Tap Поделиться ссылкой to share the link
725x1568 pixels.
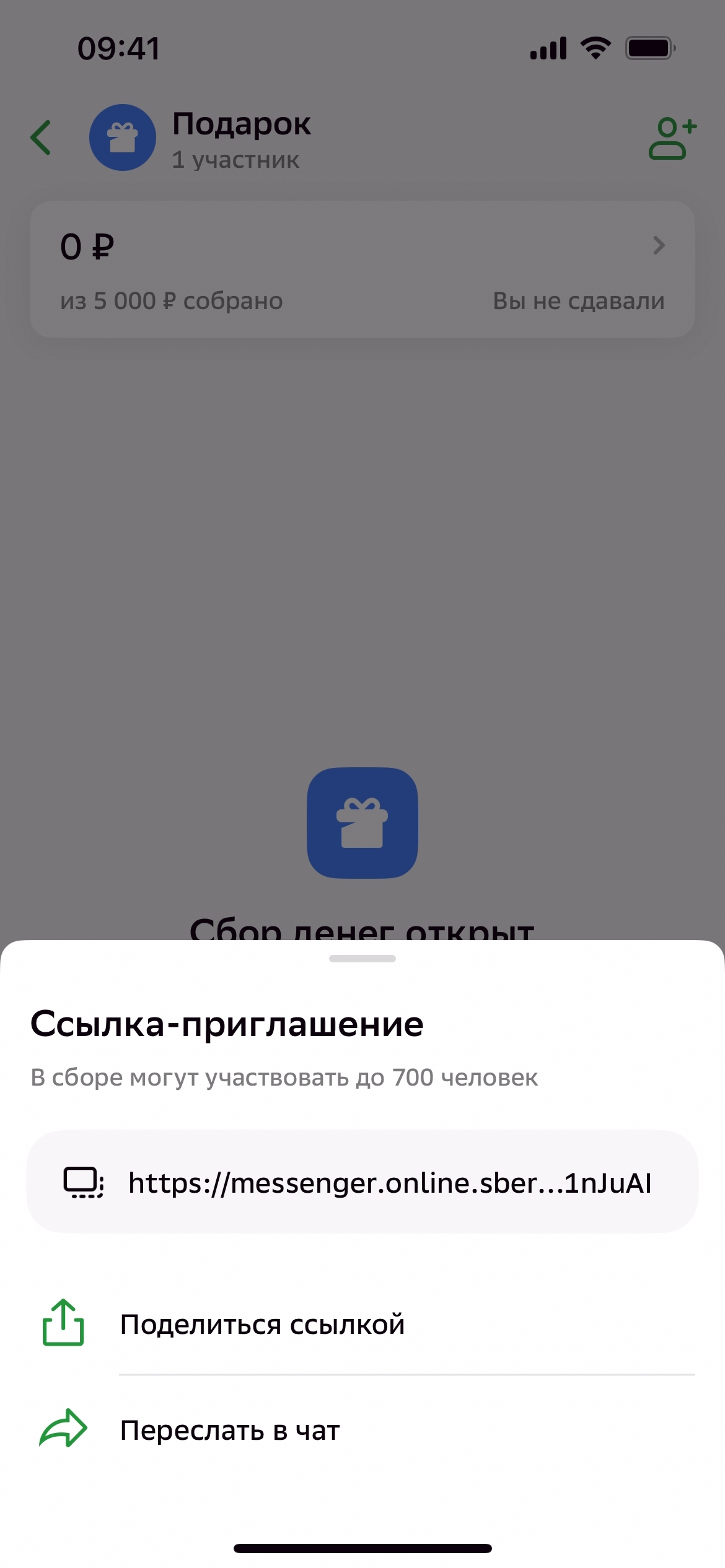tap(261, 1325)
